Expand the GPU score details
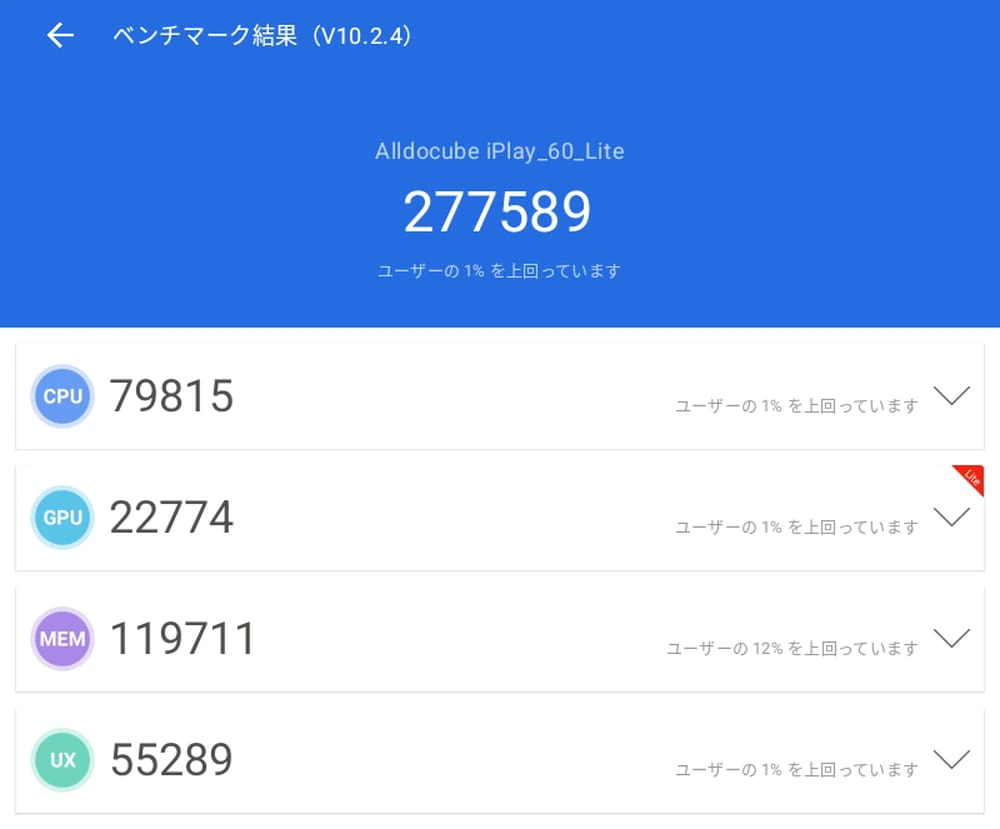Image resolution: width=1000 pixels, height=829 pixels. point(951,517)
